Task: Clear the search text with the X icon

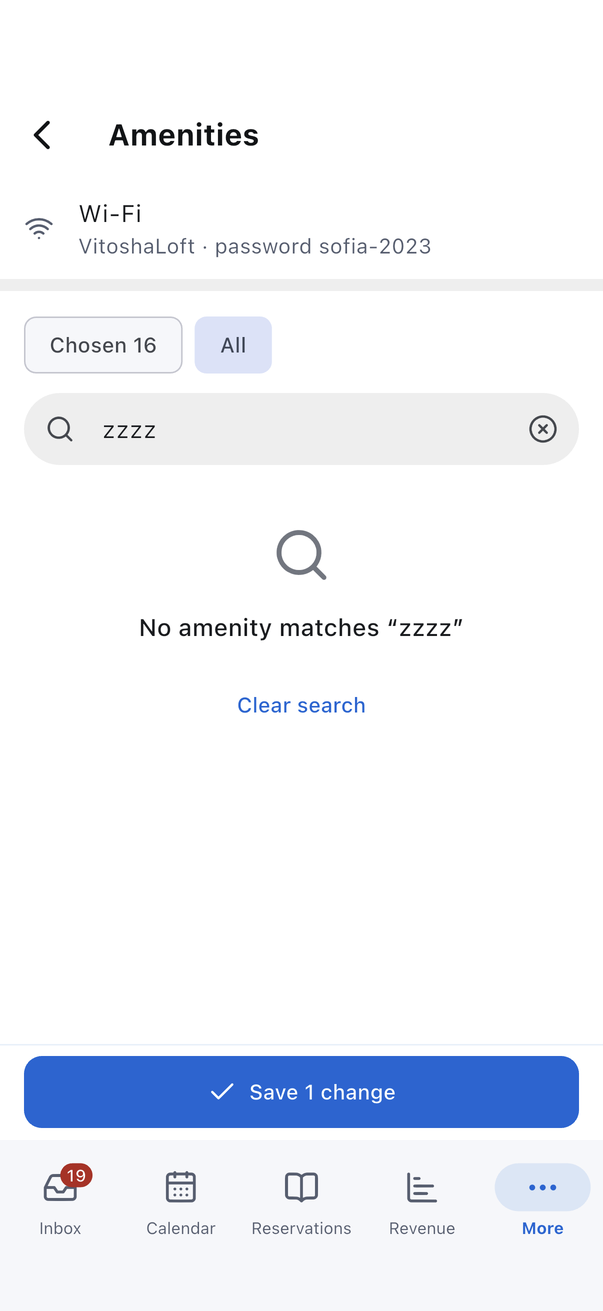Action: [543, 429]
